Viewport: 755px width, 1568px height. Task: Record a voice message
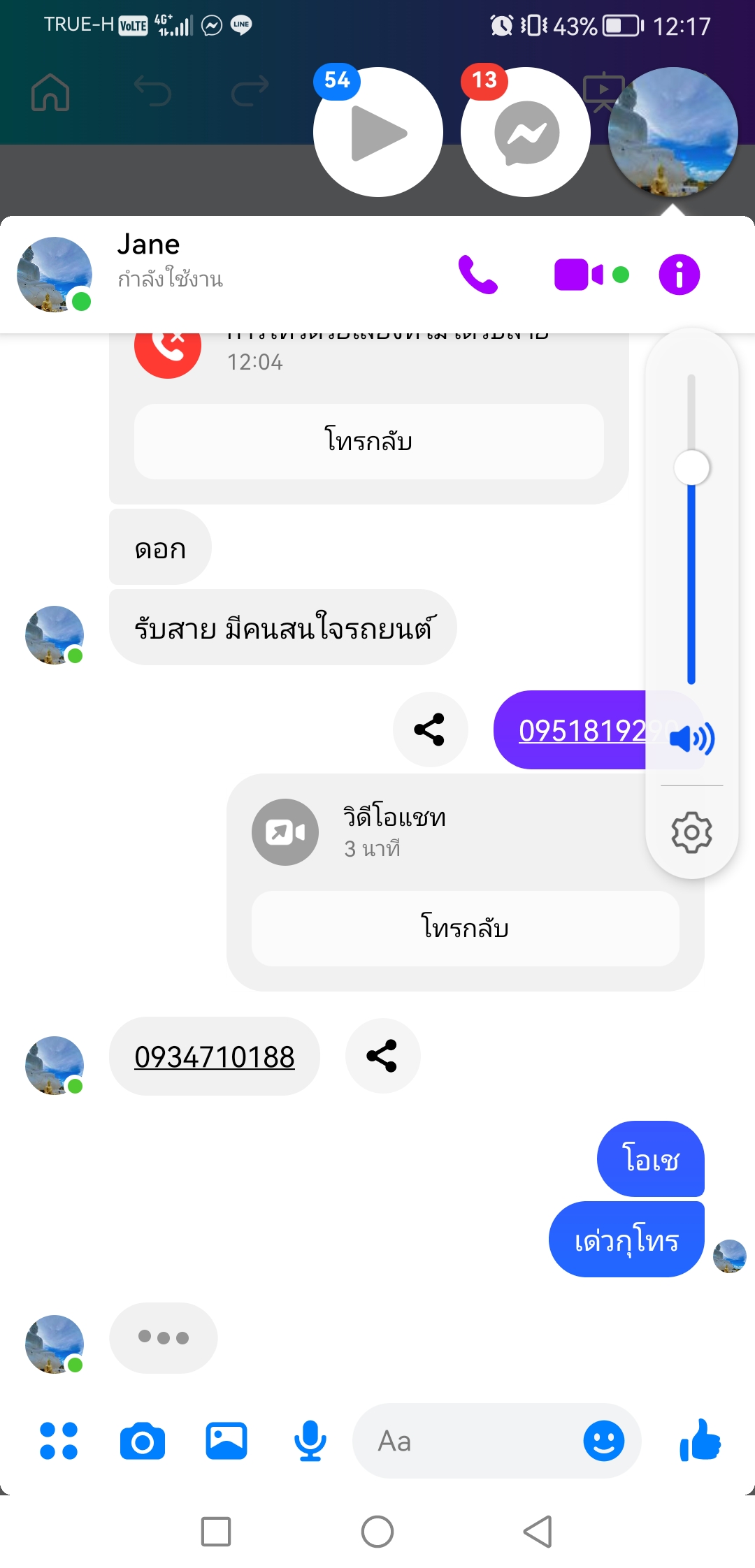tap(310, 1441)
